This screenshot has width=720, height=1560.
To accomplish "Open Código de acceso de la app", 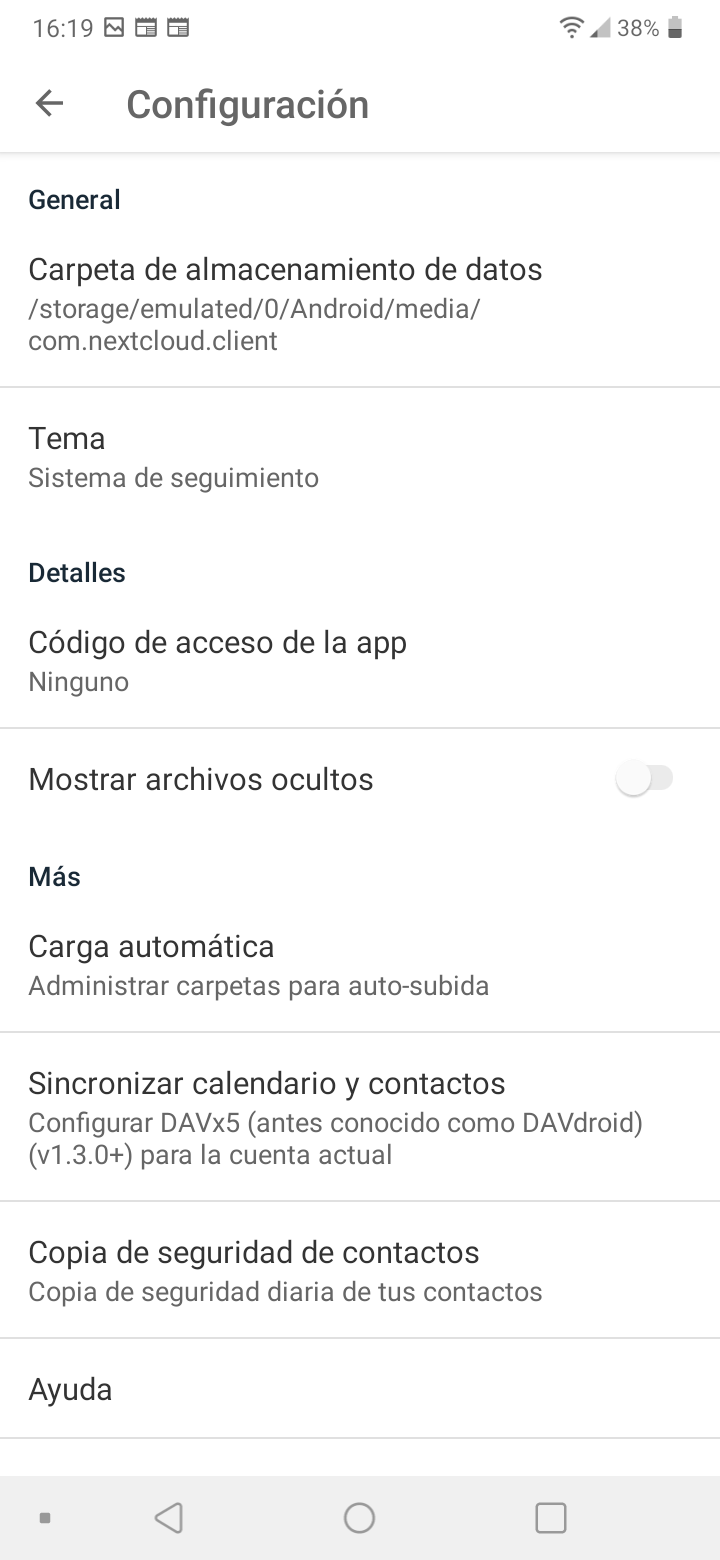I will [x=360, y=661].
